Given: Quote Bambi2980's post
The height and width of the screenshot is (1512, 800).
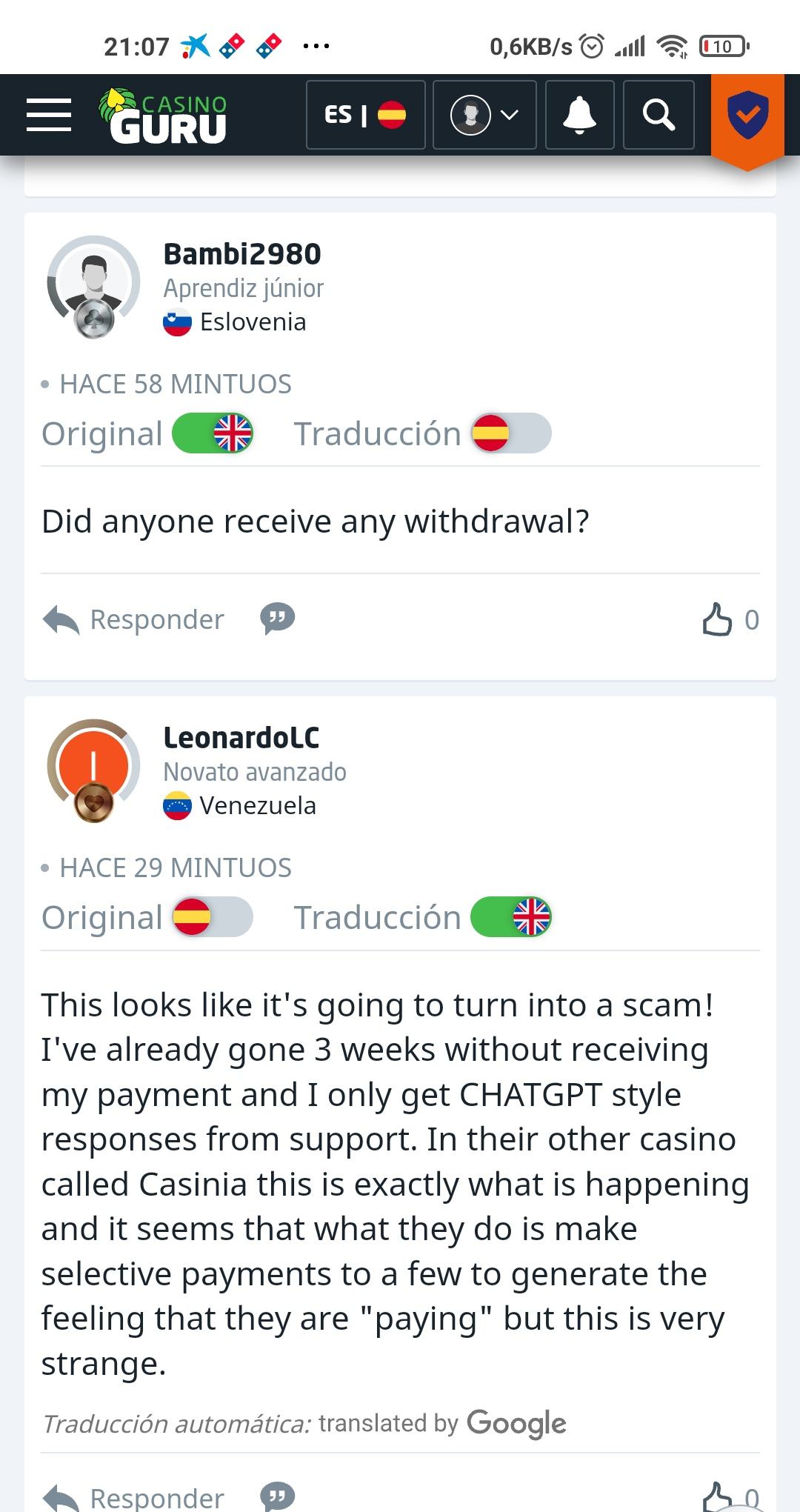Looking at the screenshot, I should tap(278, 618).
